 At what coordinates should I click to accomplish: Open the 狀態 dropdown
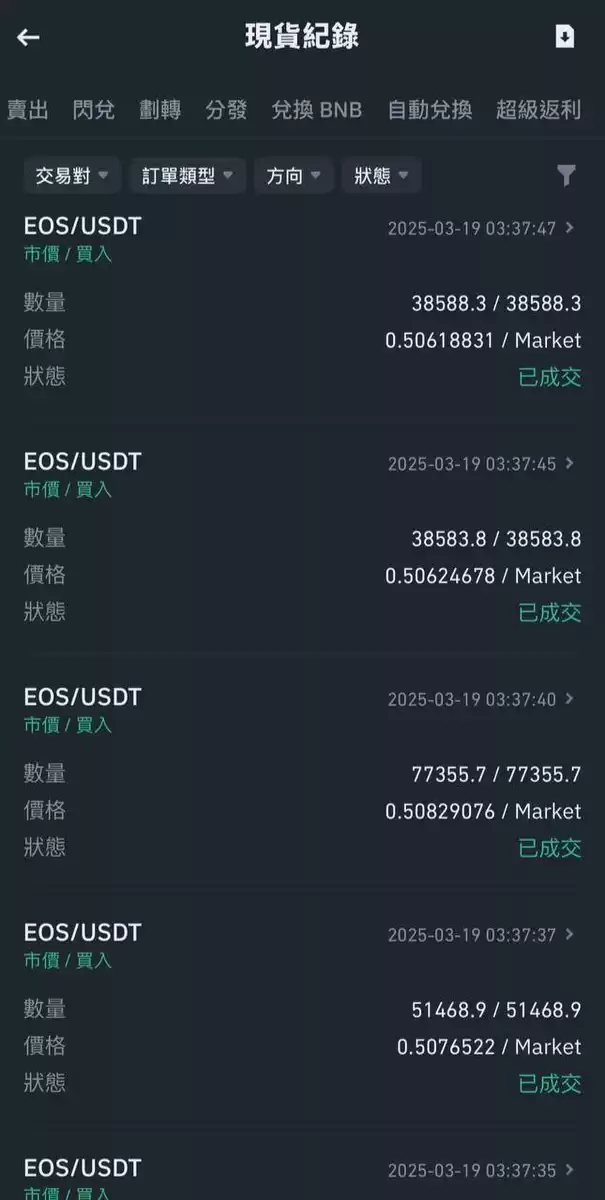tap(382, 176)
